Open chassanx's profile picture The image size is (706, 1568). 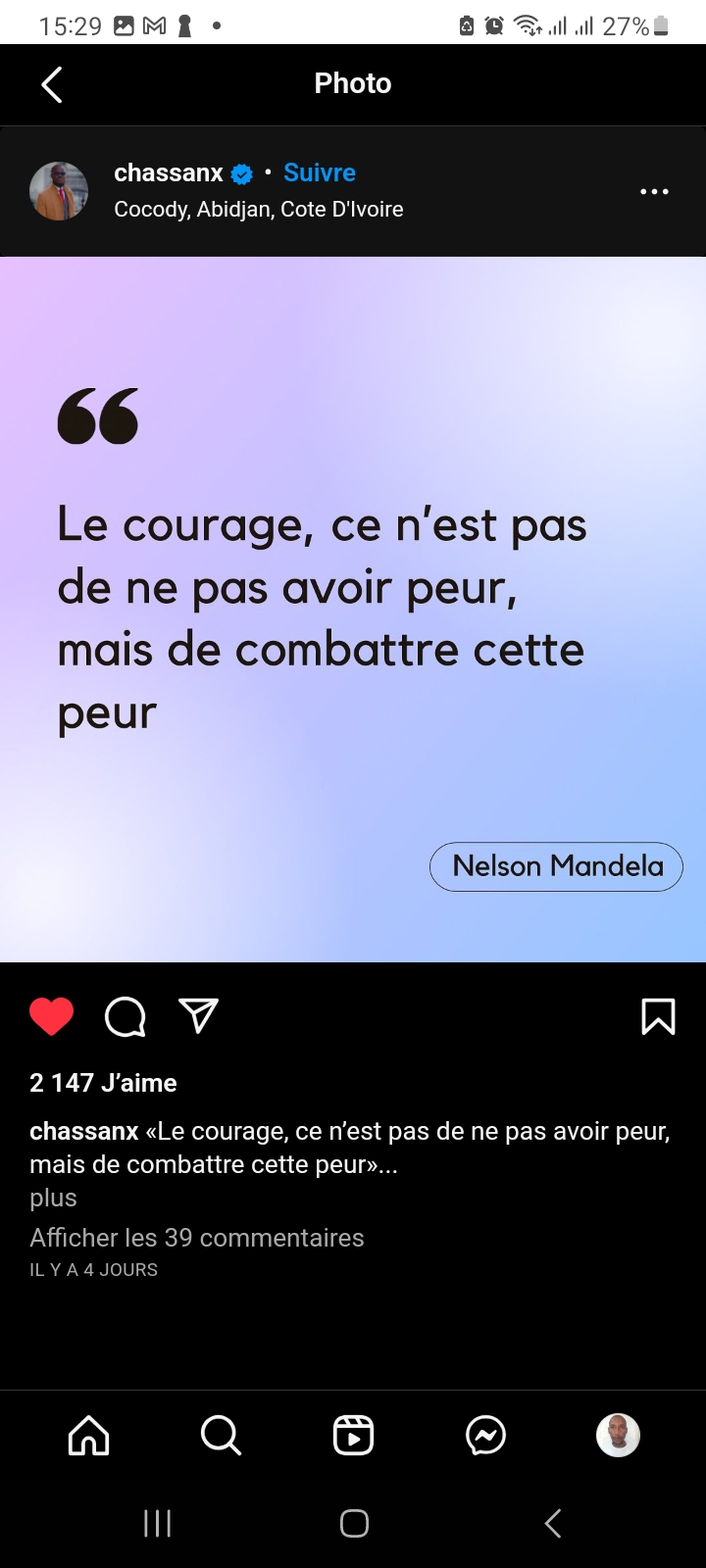pos(59,191)
